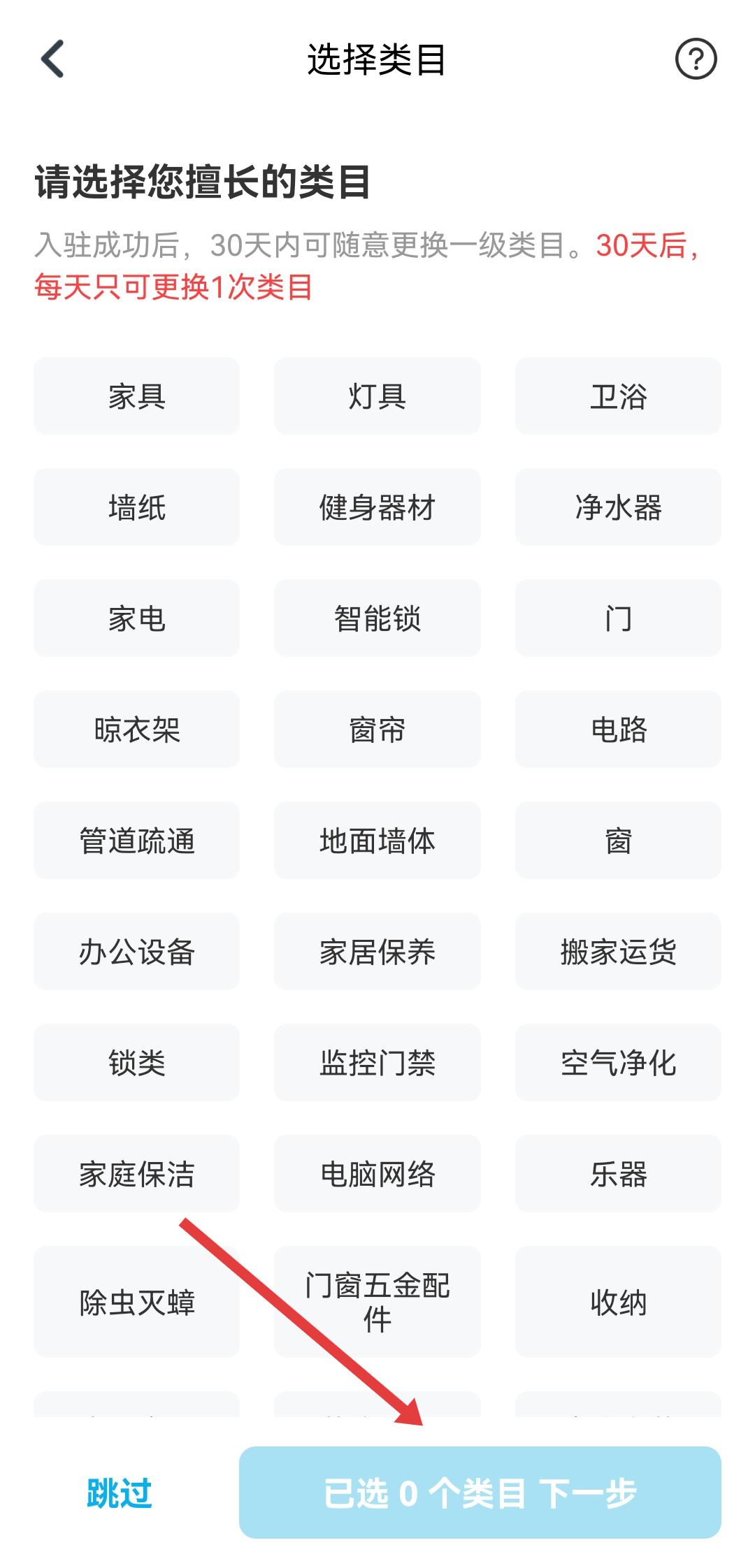Select the 灯具 category
The image size is (755, 1568).
pyautogui.click(x=377, y=396)
